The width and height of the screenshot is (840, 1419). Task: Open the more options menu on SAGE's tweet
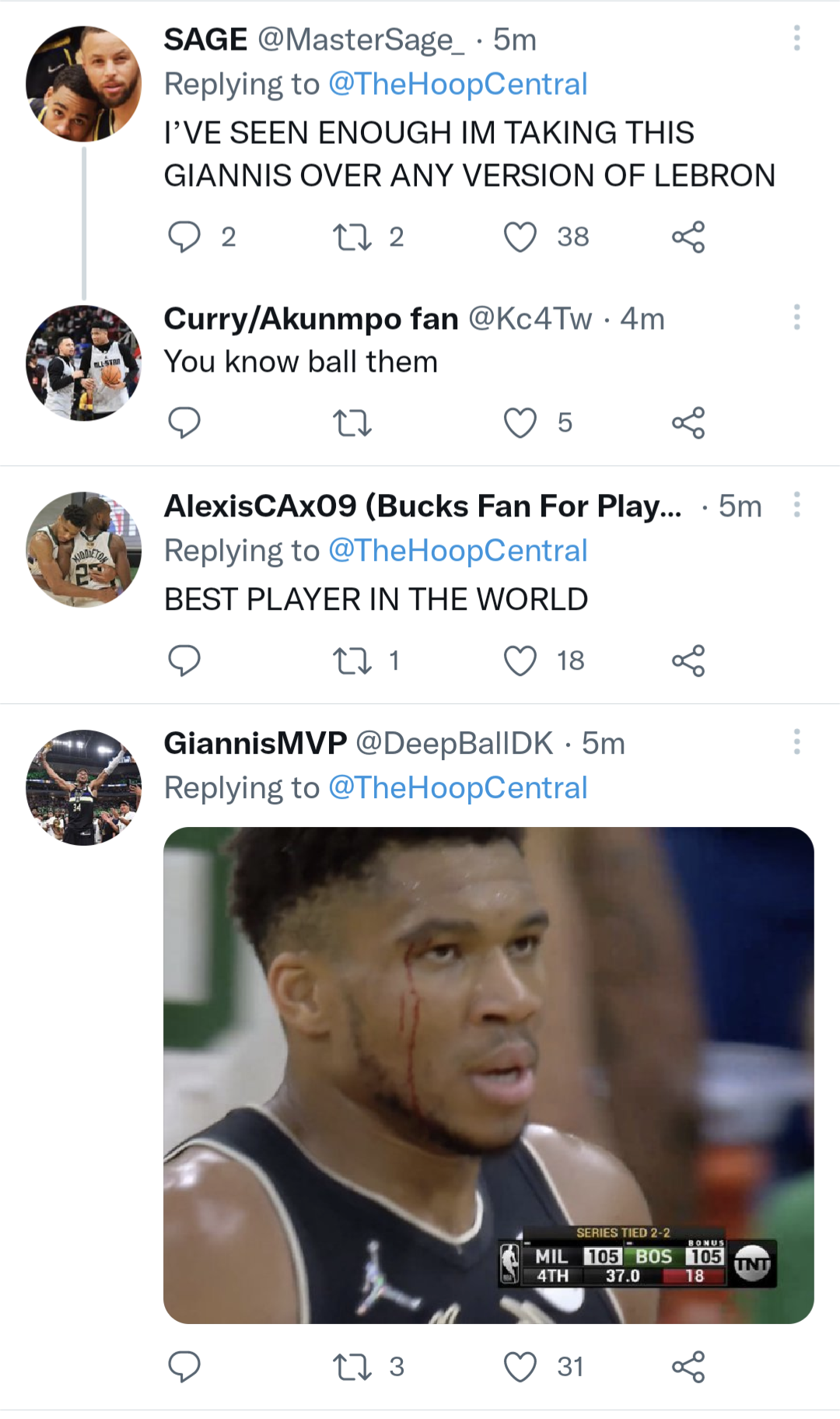[x=796, y=37]
